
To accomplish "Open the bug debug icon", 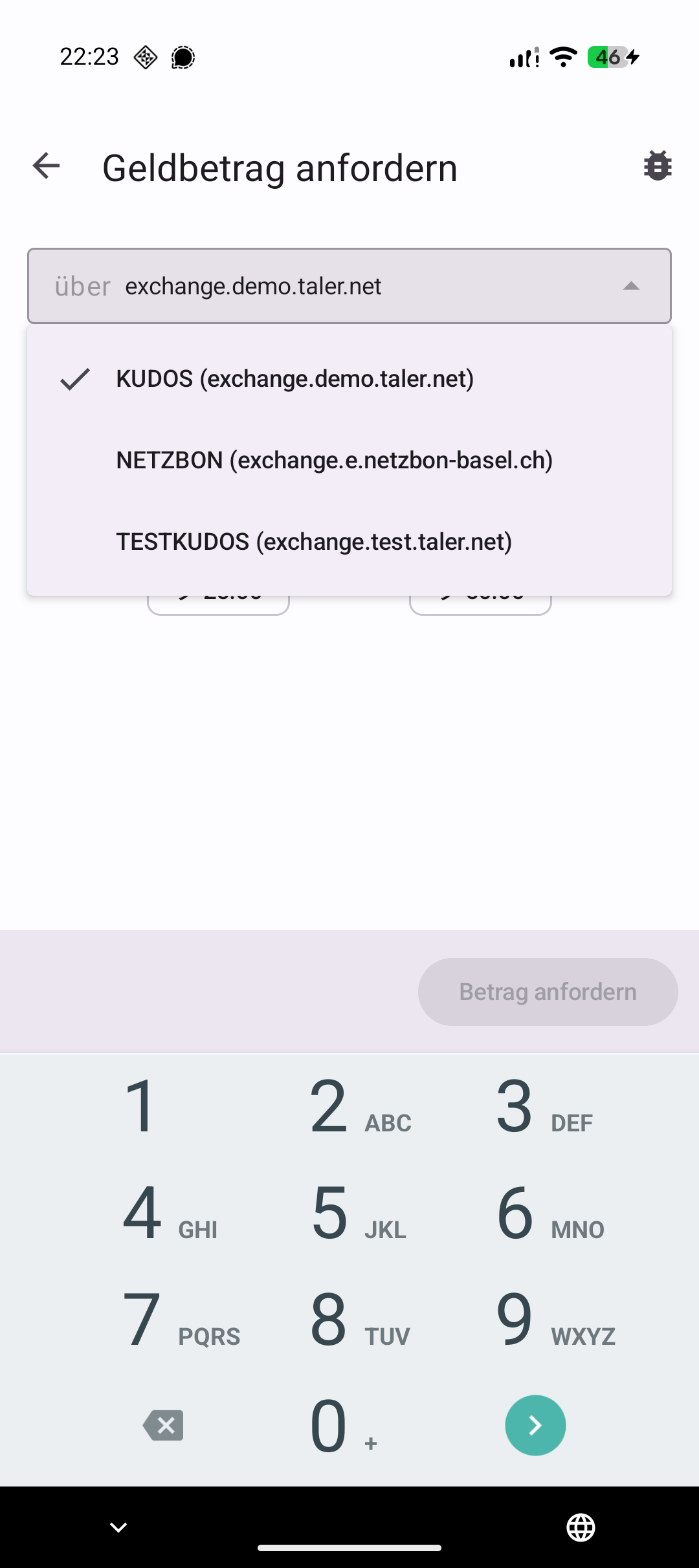I will coord(658,166).
